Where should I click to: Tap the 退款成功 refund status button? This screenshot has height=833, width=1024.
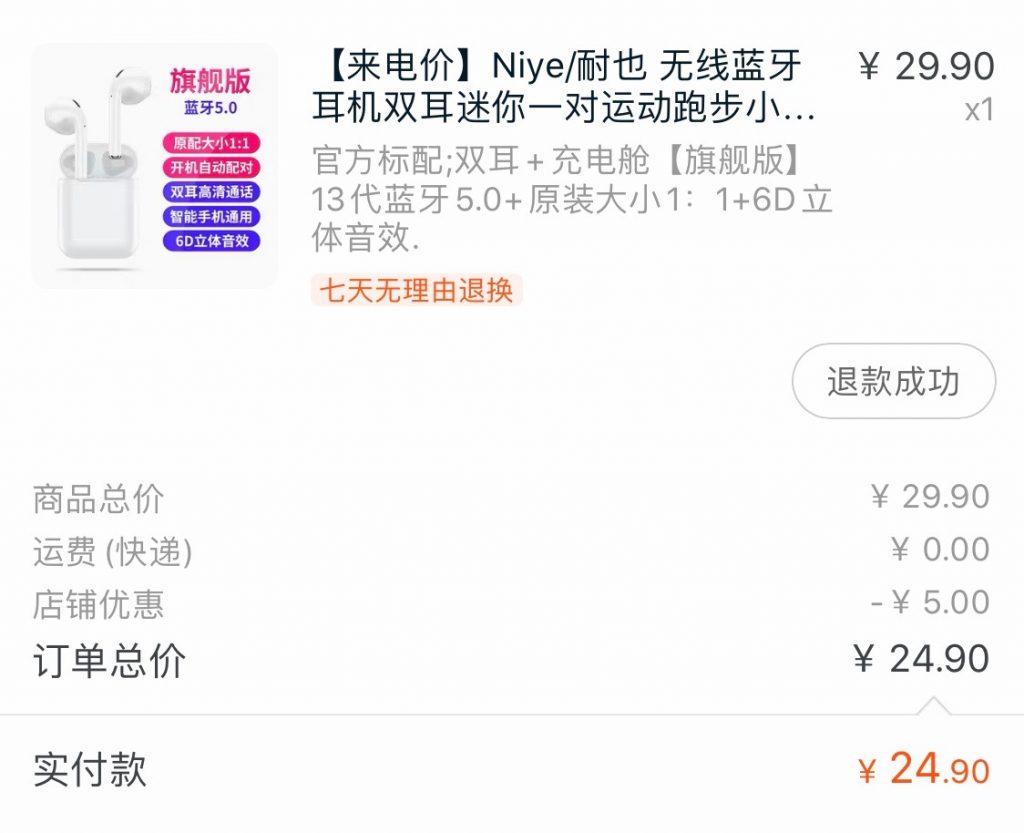tap(893, 381)
